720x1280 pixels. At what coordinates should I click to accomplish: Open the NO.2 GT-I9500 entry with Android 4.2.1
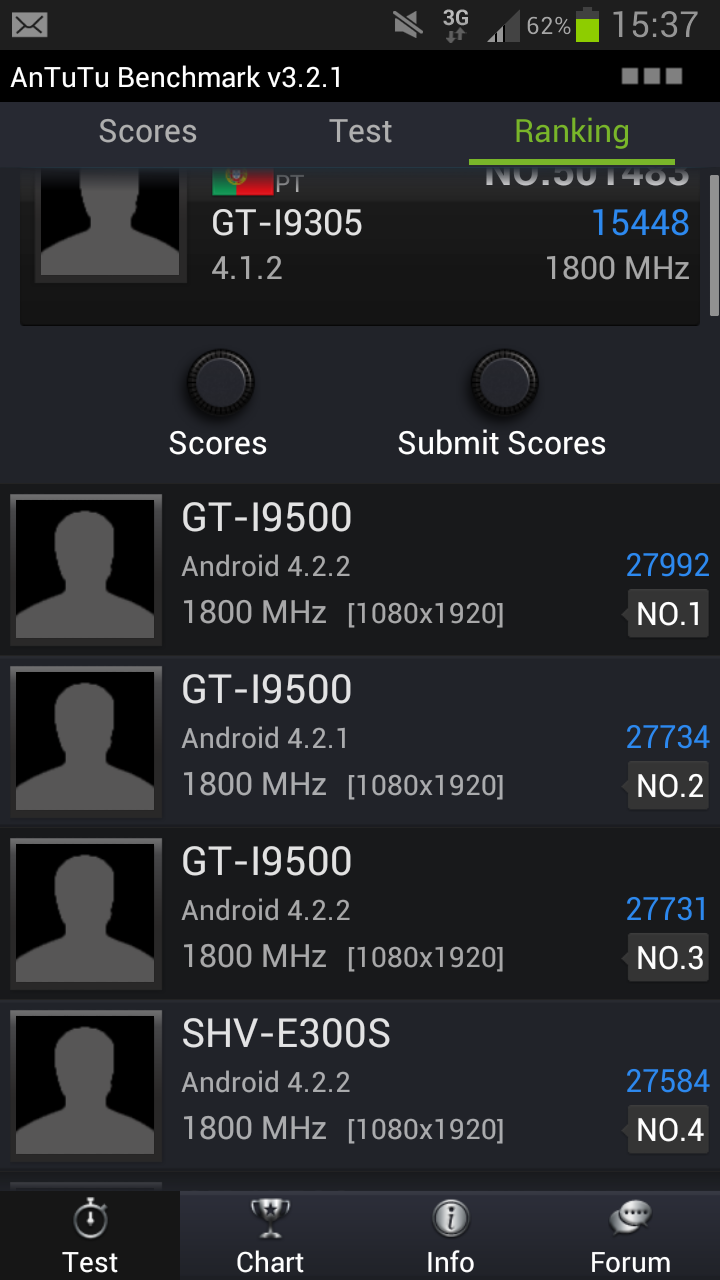[x=360, y=742]
